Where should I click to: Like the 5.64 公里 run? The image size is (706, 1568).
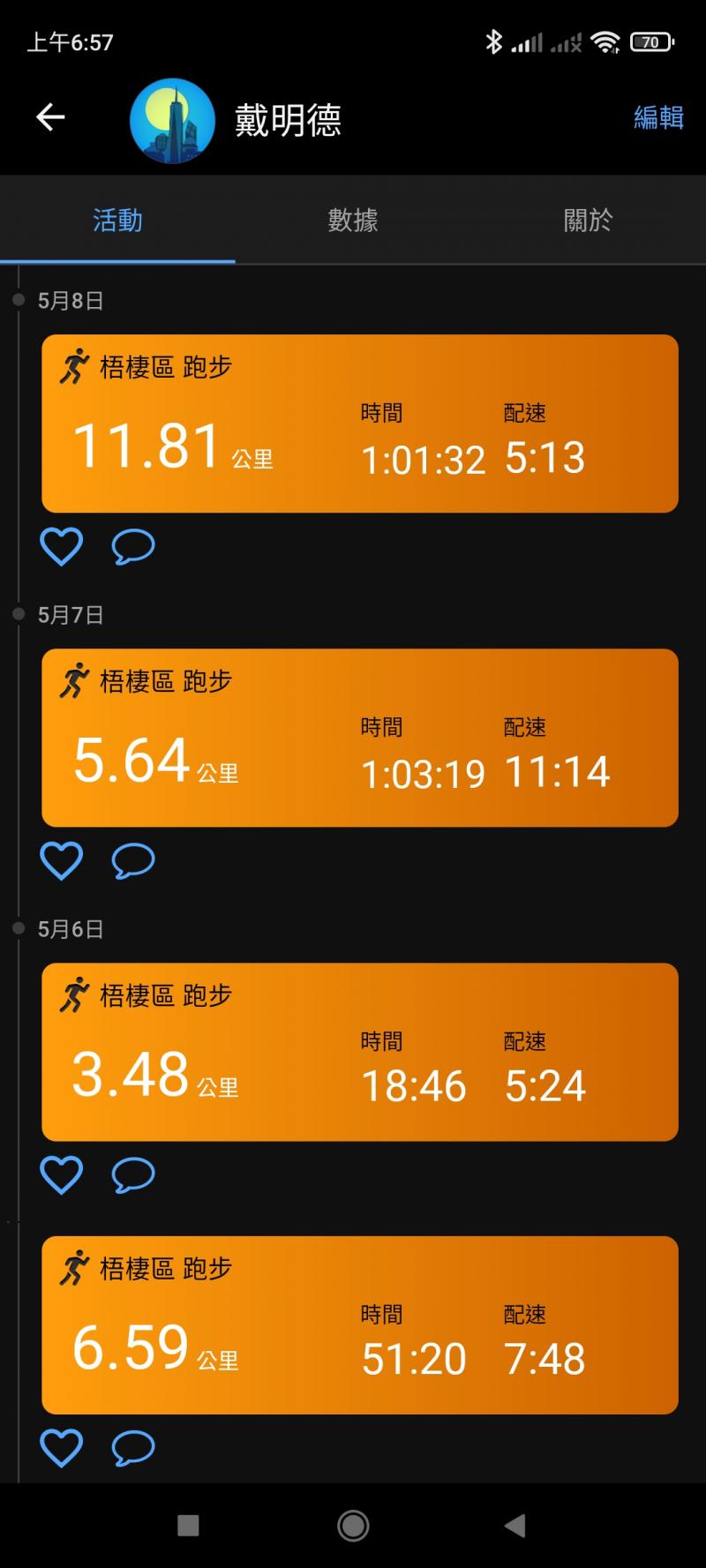point(62,861)
